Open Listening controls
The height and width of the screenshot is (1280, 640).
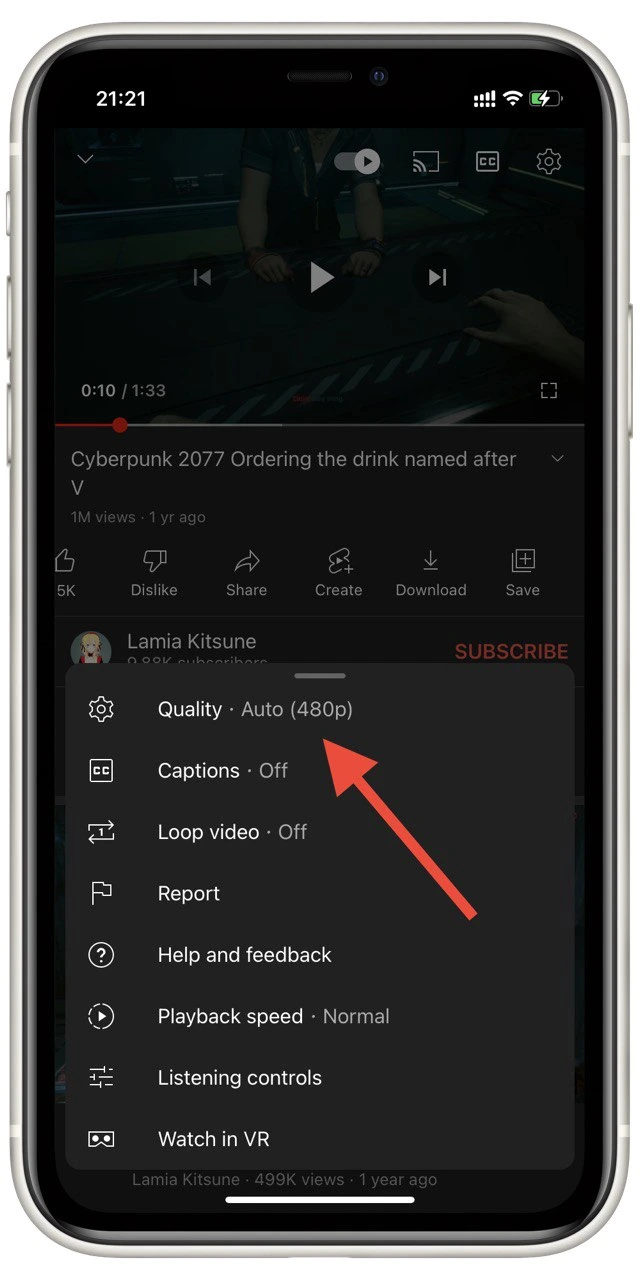[x=320, y=1078]
